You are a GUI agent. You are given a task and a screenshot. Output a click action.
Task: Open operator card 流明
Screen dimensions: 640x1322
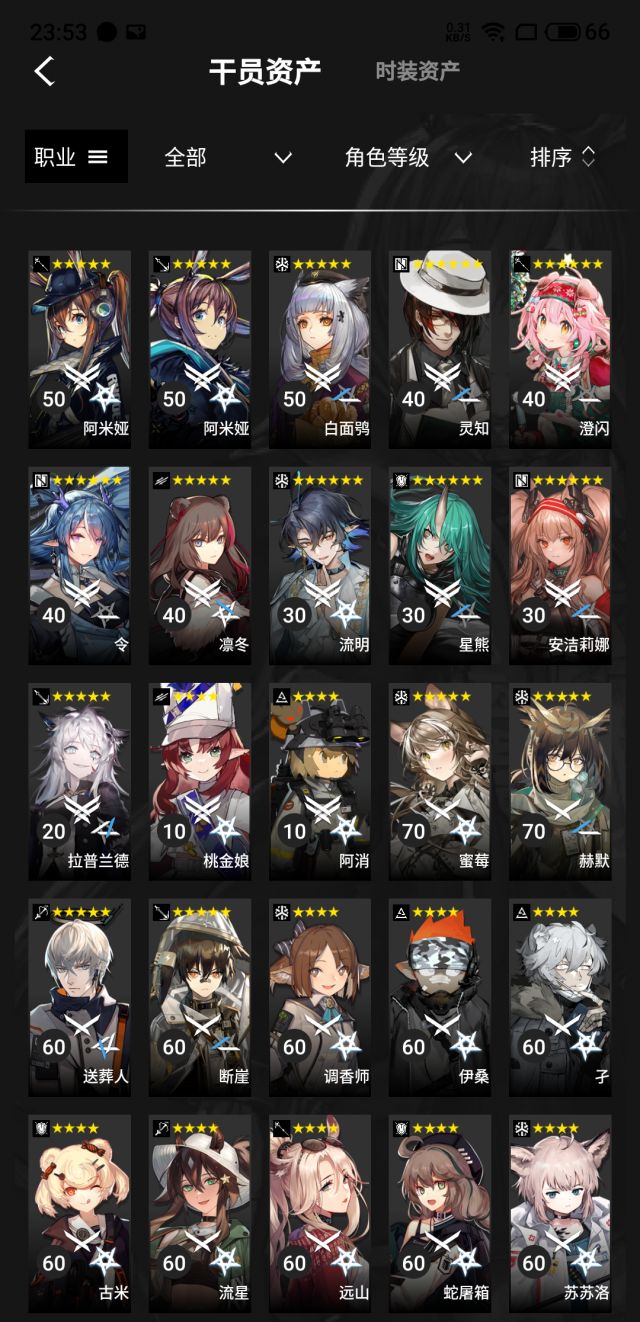[320, 565]
